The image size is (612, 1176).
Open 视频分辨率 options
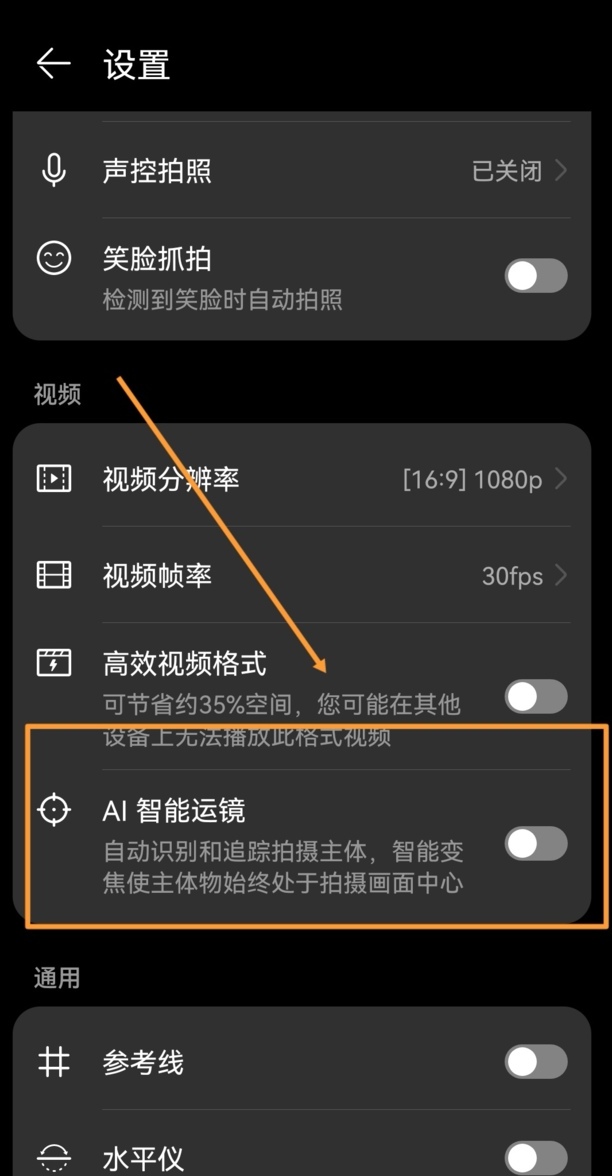pyautogui.click(x=302, y=478)
